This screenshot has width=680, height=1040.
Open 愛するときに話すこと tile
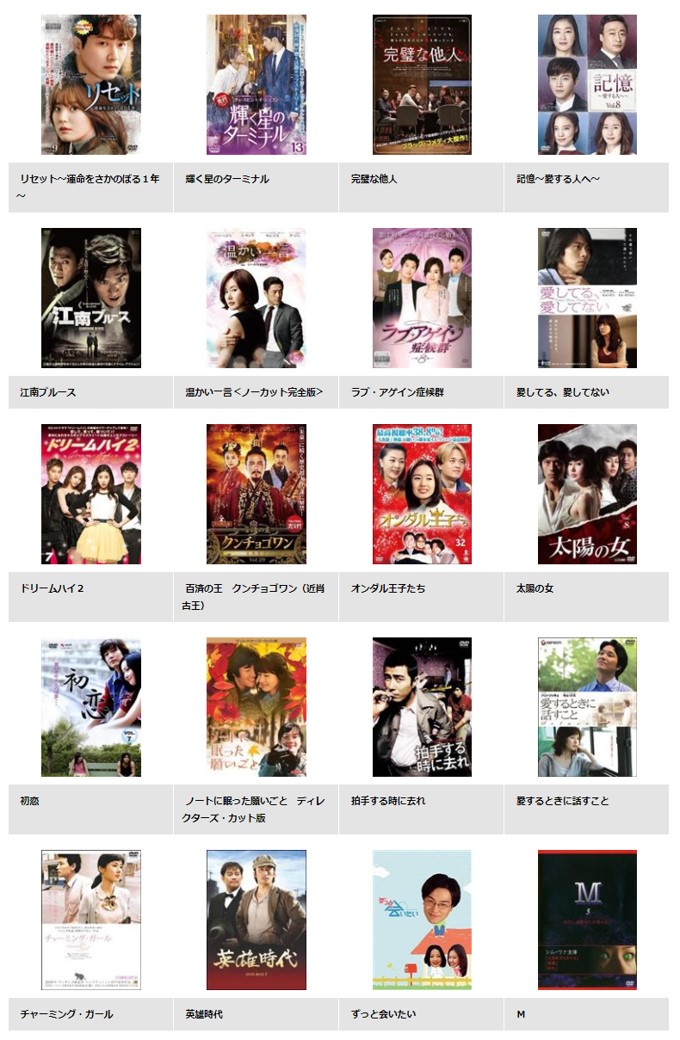[x=587, y=707]
